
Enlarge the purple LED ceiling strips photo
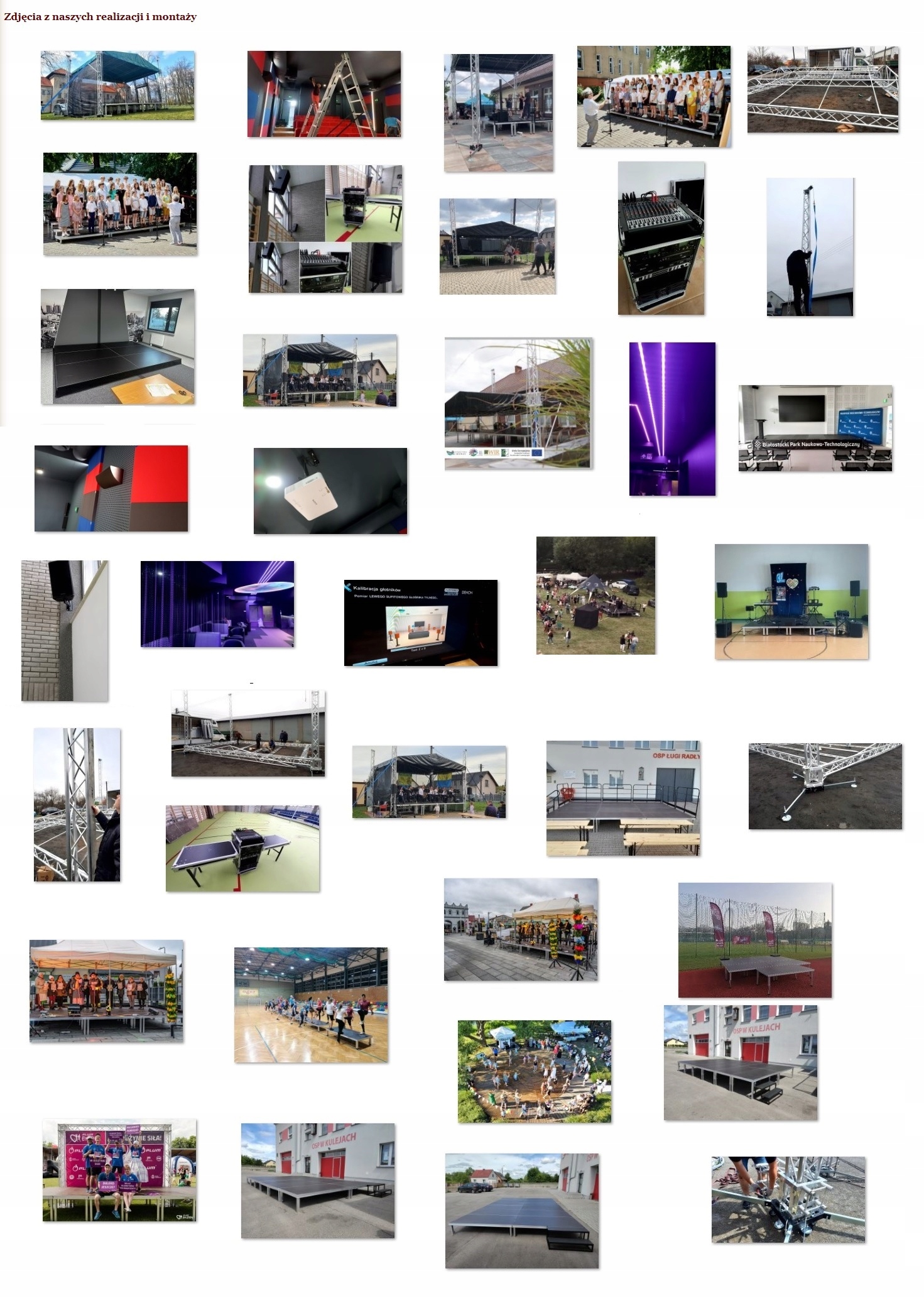click(x=671, y=418)
